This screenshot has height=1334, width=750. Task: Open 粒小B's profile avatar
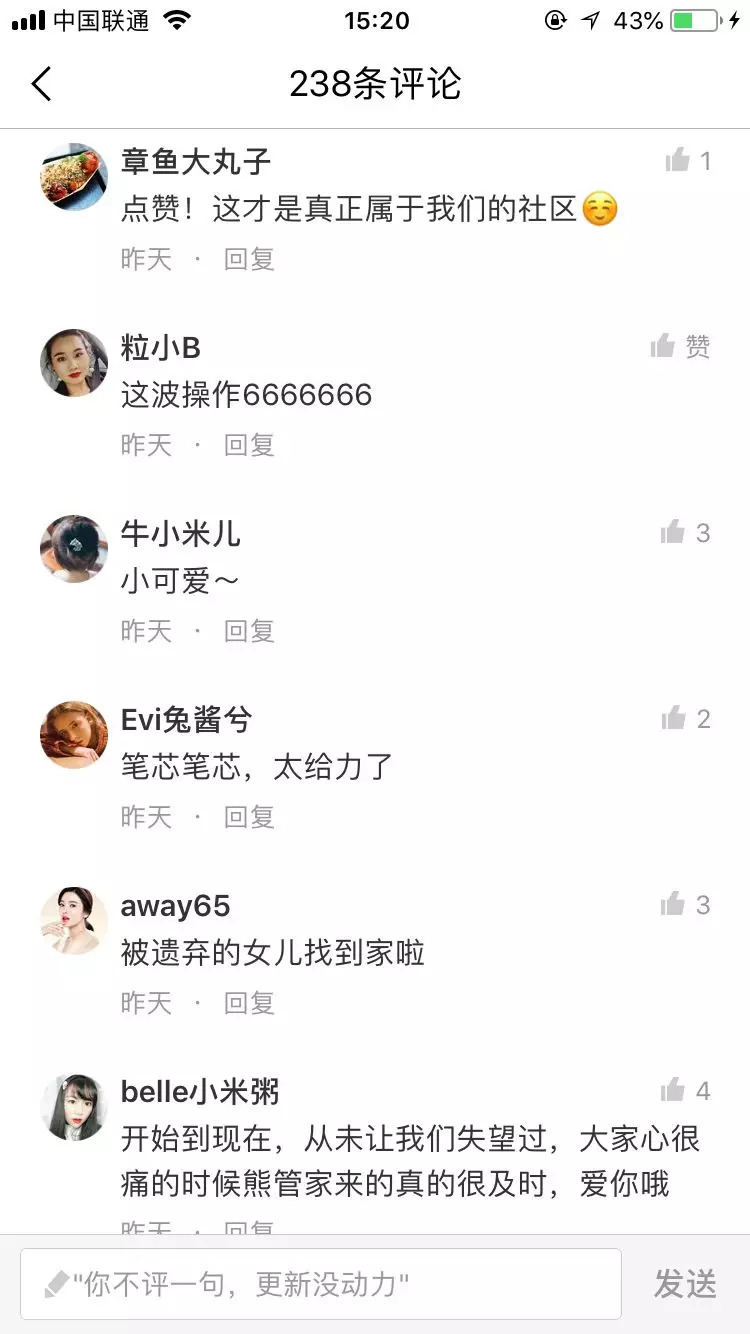click(74, 363)
